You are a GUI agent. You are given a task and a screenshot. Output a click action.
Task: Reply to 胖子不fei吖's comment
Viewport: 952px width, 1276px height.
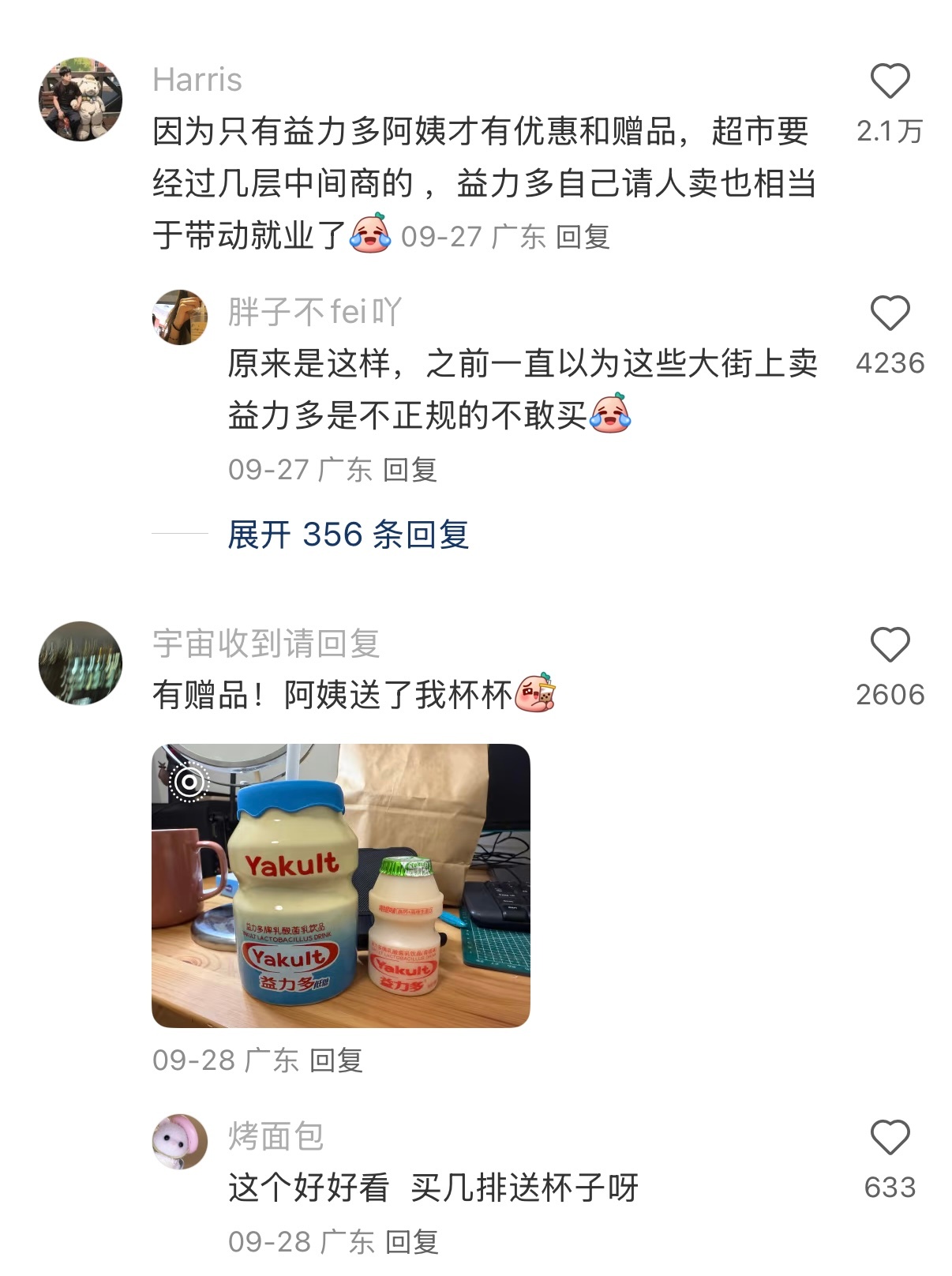410,470
